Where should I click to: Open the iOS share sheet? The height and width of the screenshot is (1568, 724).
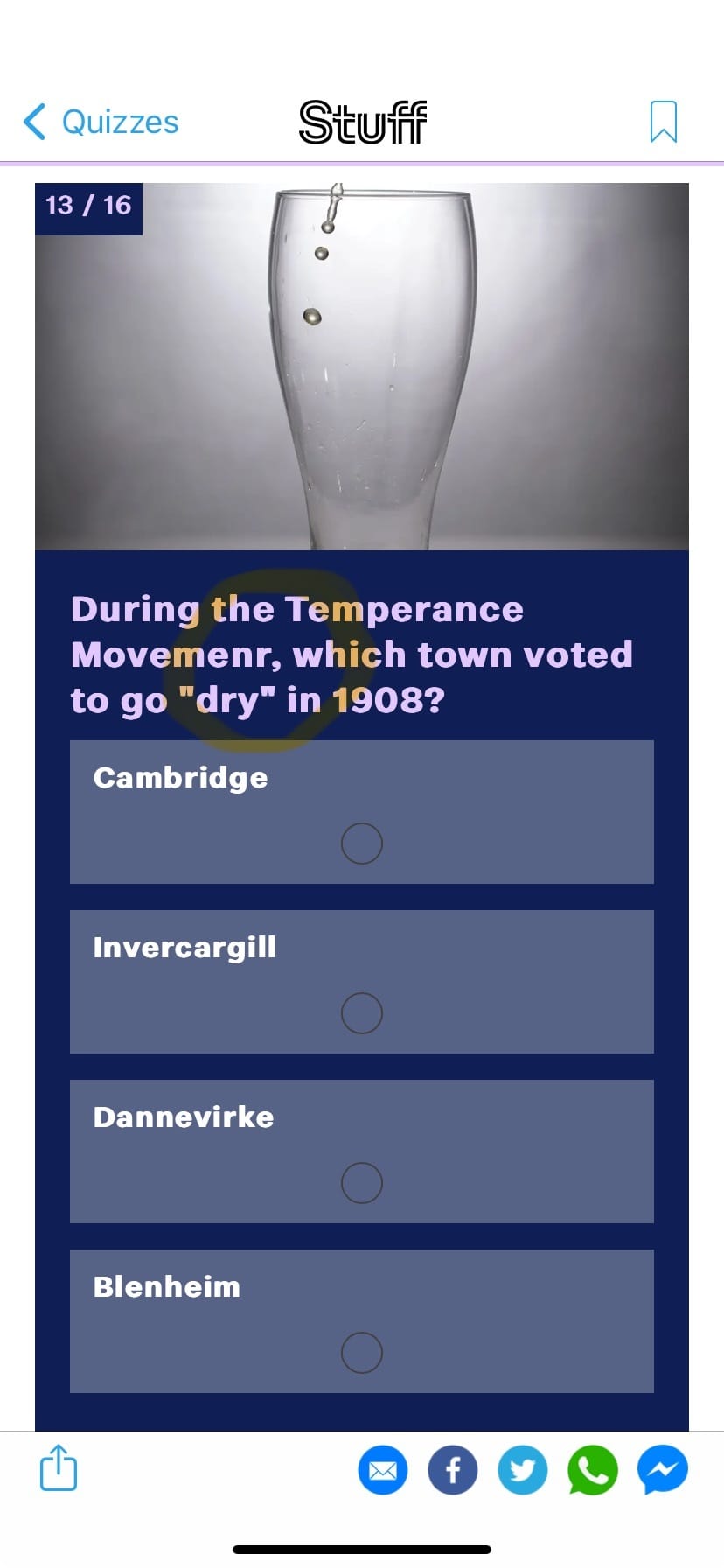[59, 1467]
